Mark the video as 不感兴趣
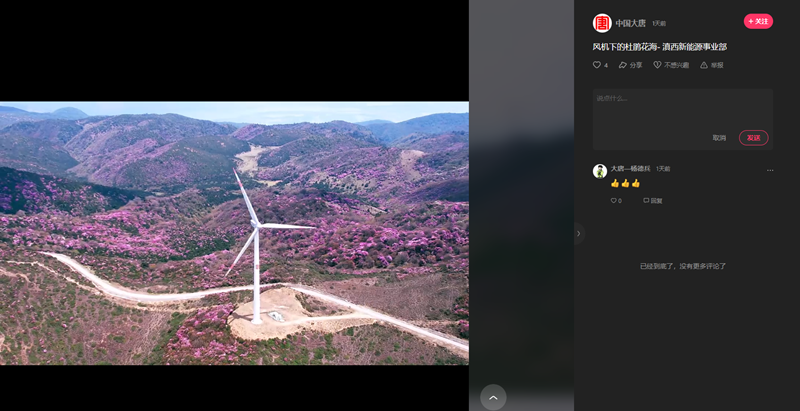The width and height of the screenshot is (800, 411). tap(671, 65)
